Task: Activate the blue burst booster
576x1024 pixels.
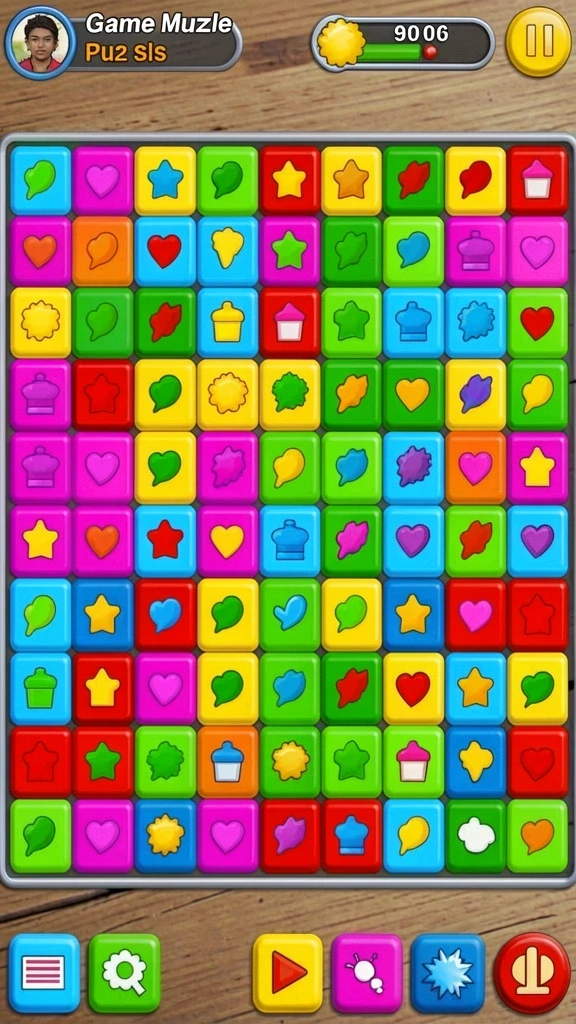Action: click(x=447, y=972)
